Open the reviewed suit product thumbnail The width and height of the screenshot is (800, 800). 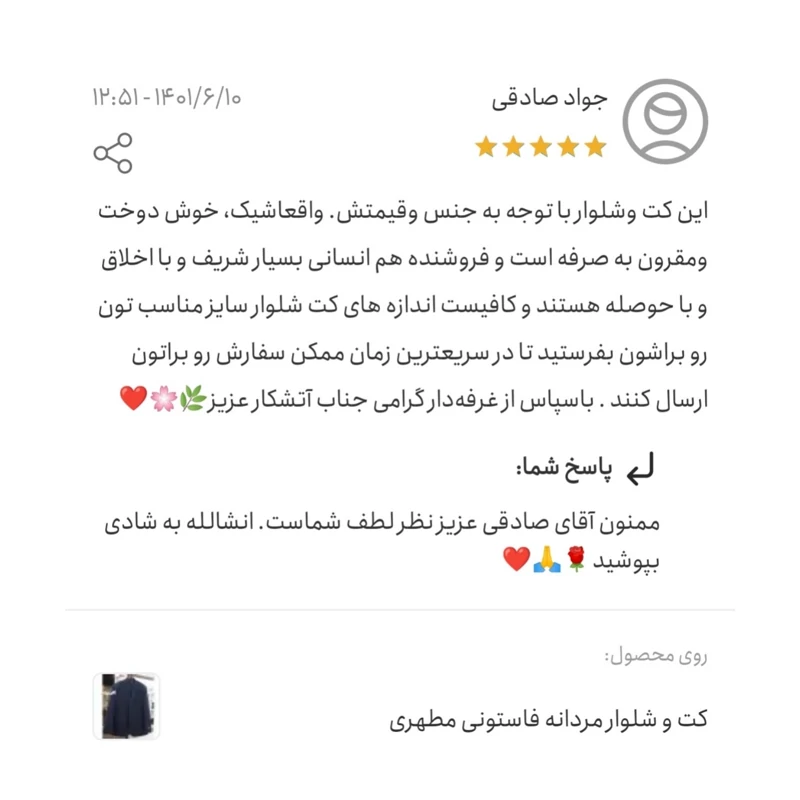[x=127, y=706]
